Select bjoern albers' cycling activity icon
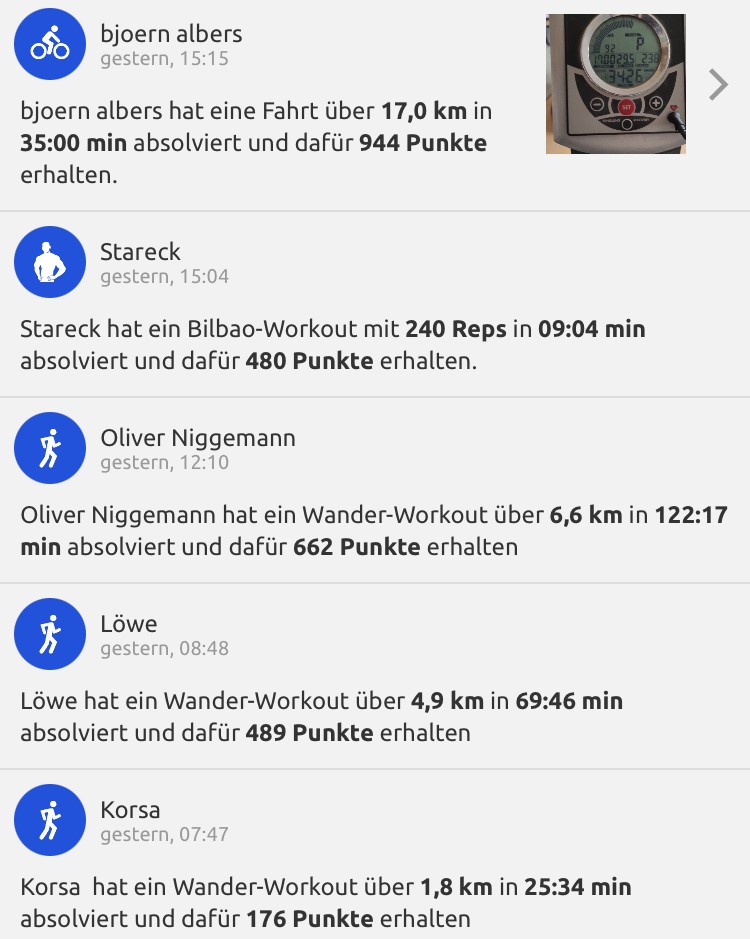The height and width of the screenshot is (939, 750). pyautogui.click(x=48, y=42)
